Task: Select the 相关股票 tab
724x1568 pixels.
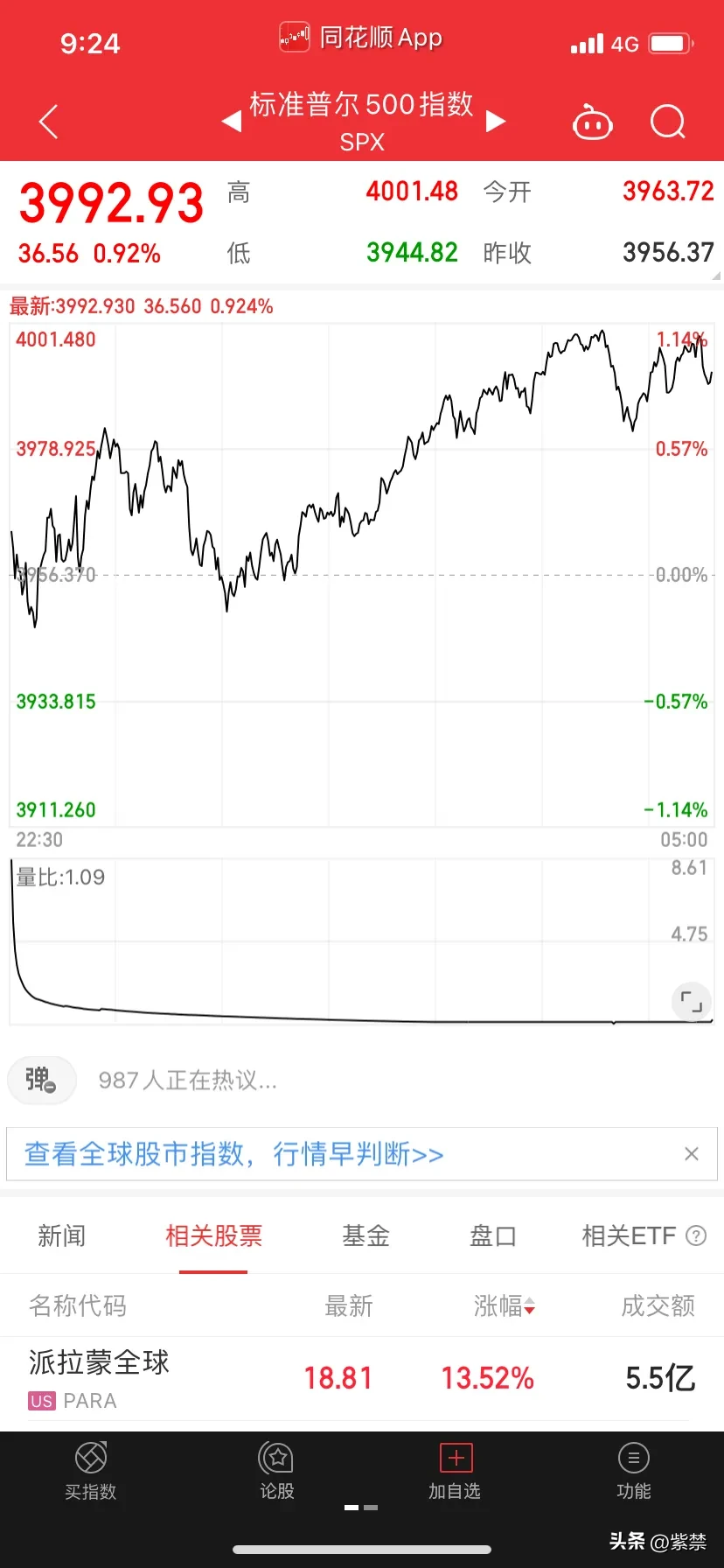Action: point(213,1235)
